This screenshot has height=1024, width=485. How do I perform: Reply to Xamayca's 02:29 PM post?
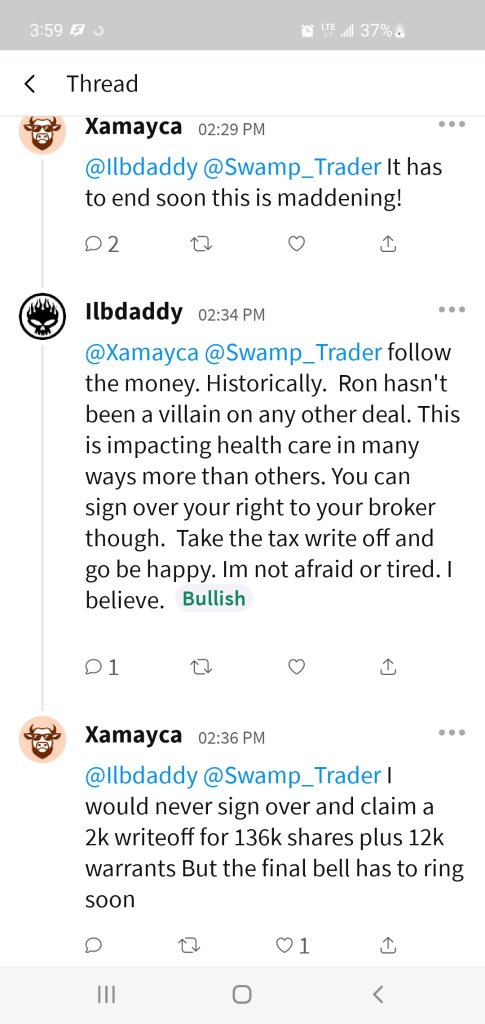coord(102,244)
